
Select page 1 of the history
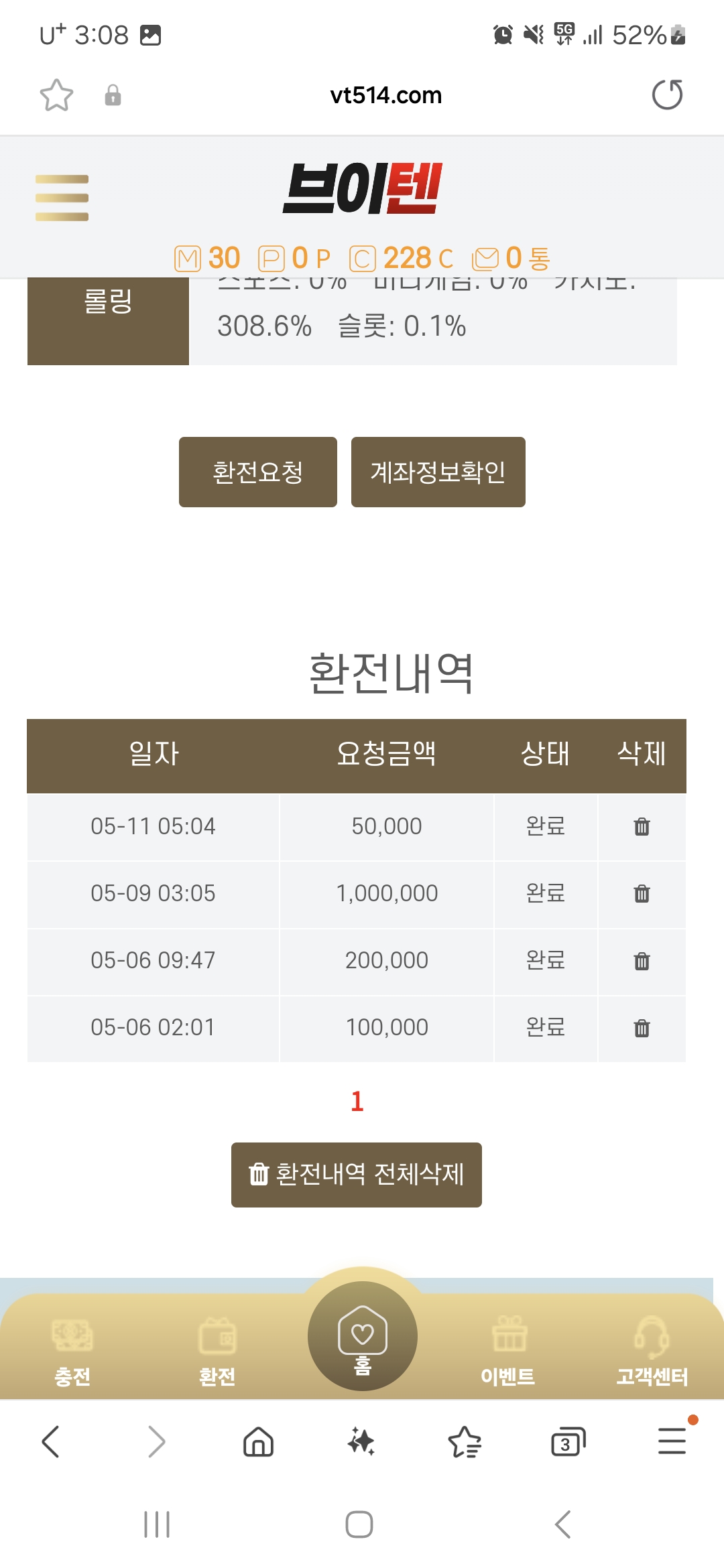357,1102
